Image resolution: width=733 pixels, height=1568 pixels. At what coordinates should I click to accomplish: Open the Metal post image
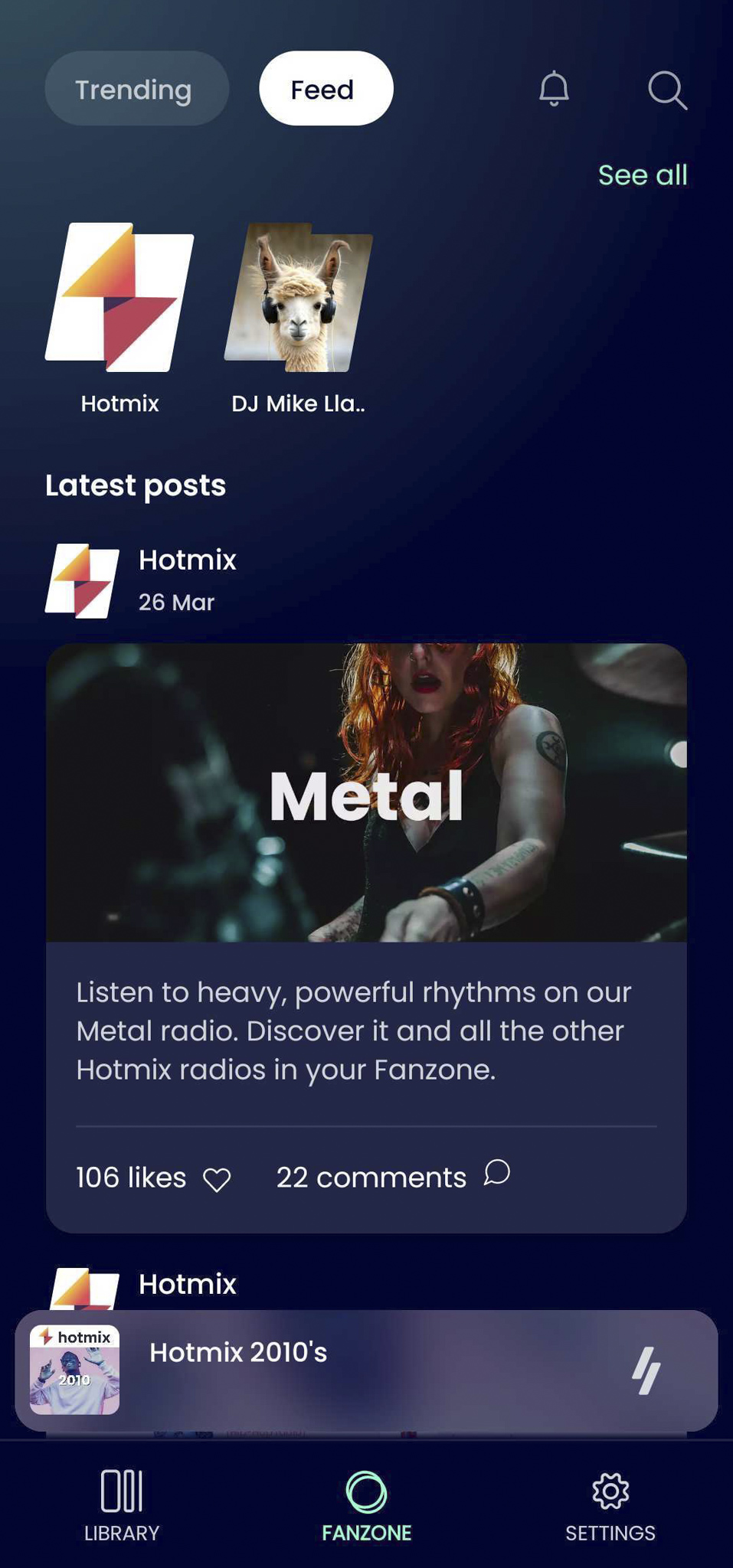click(366, 792)
